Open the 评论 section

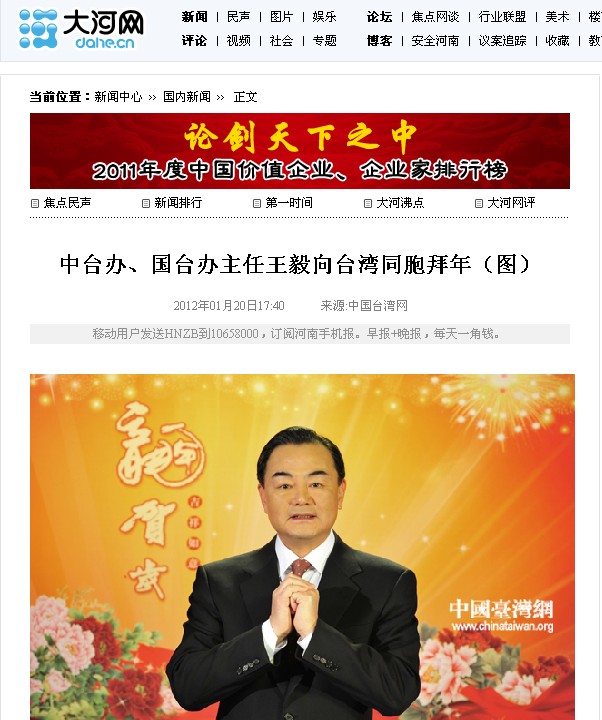tap(194, 41)
